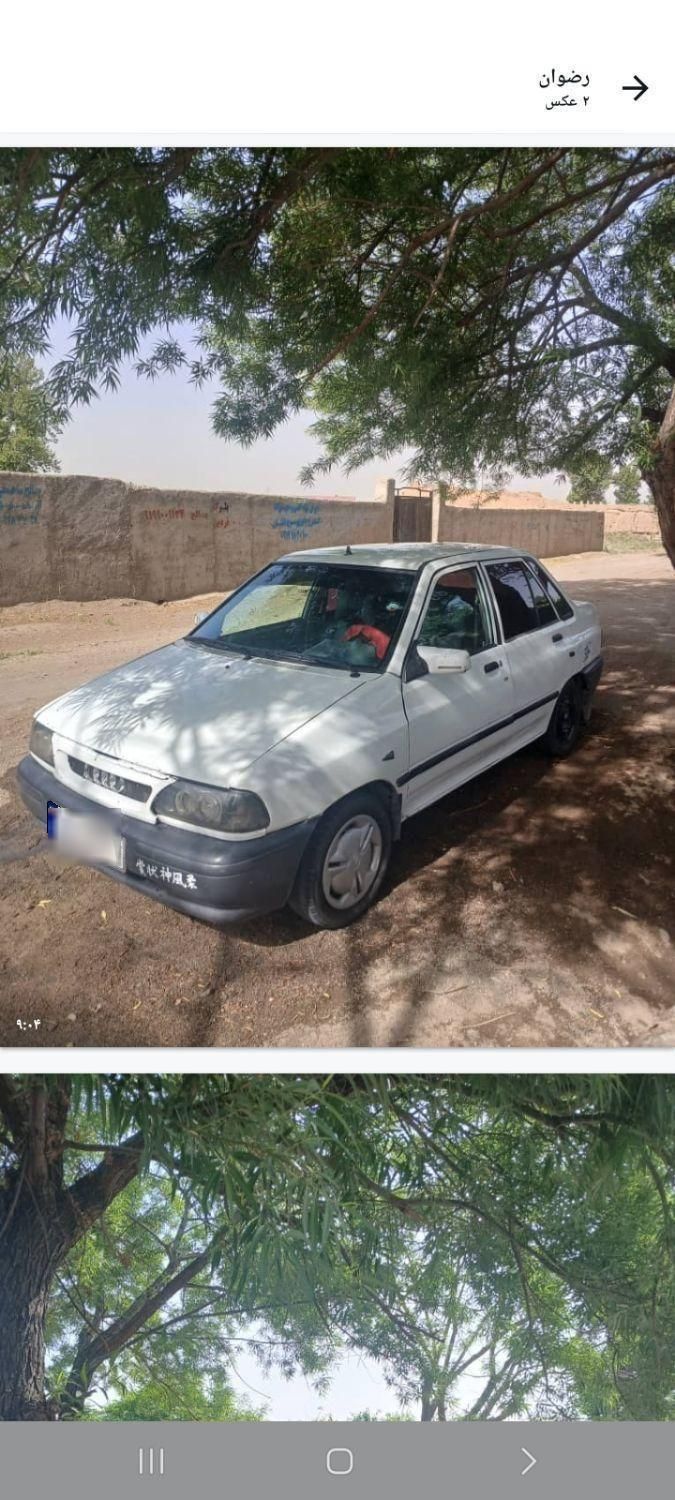This screenshot has height=1500, width=675.
Task: Open the white car photo
Action: tap(337, 597)
